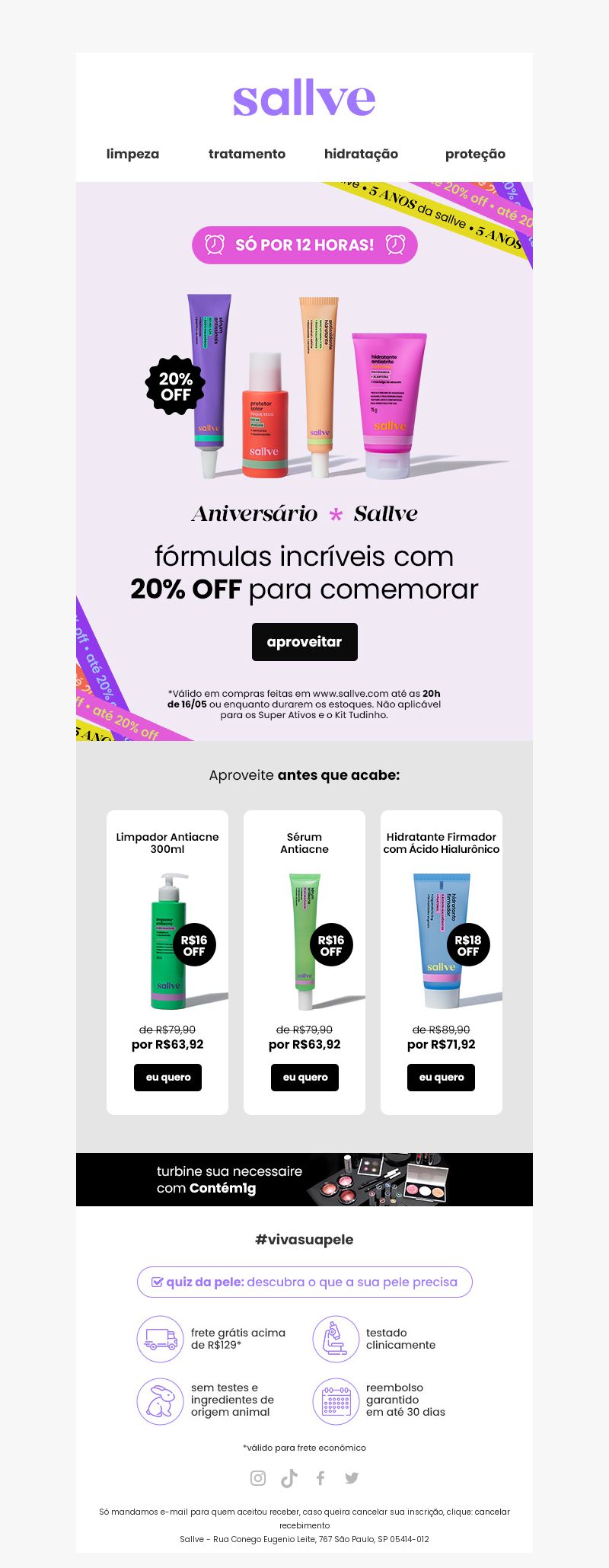This screenshot has height=1568, width=609.
Task: Tap the aproveitar button
Action: click(x=304, y=642)
